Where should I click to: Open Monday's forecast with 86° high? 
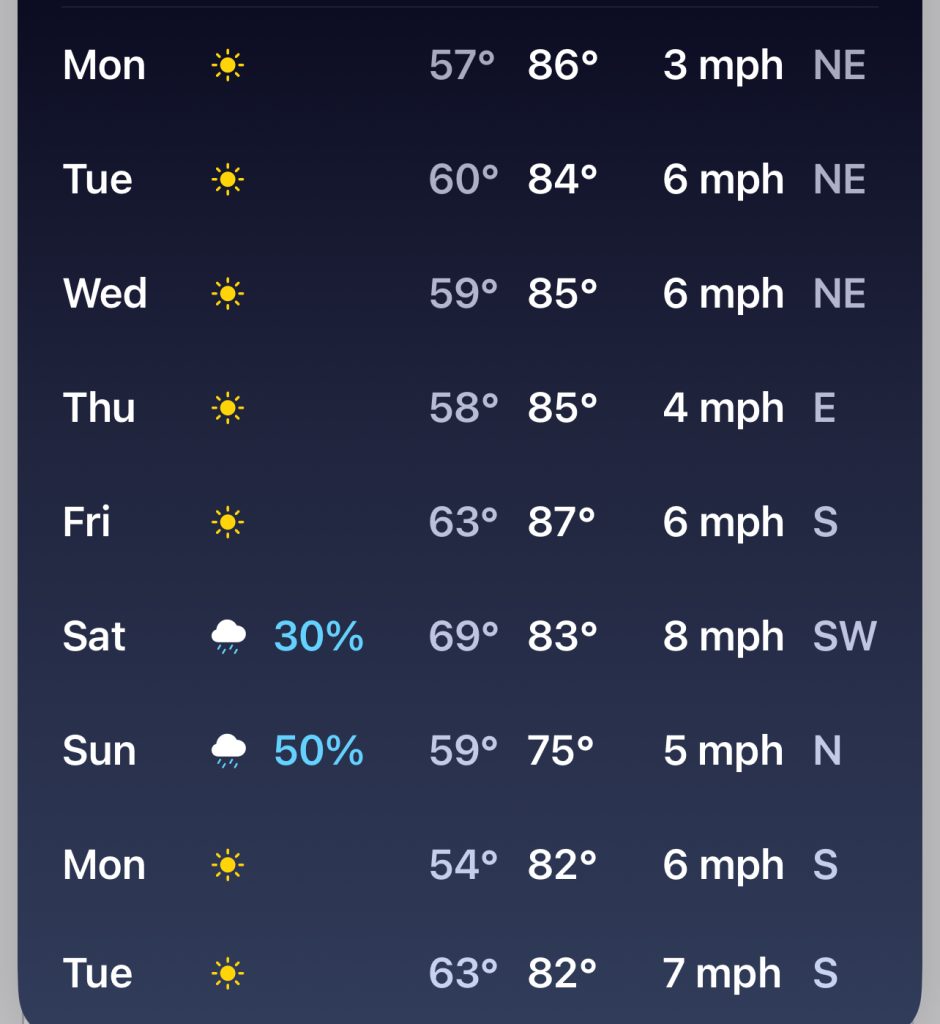(468, 66)
